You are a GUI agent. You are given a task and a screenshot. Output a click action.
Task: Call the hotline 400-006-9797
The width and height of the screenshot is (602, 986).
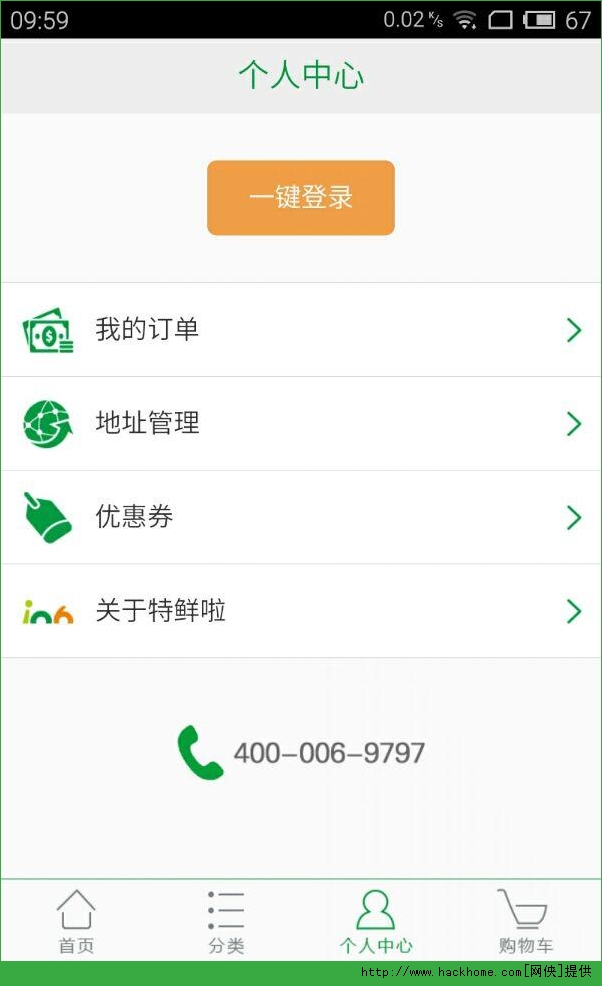pos(302,753)
